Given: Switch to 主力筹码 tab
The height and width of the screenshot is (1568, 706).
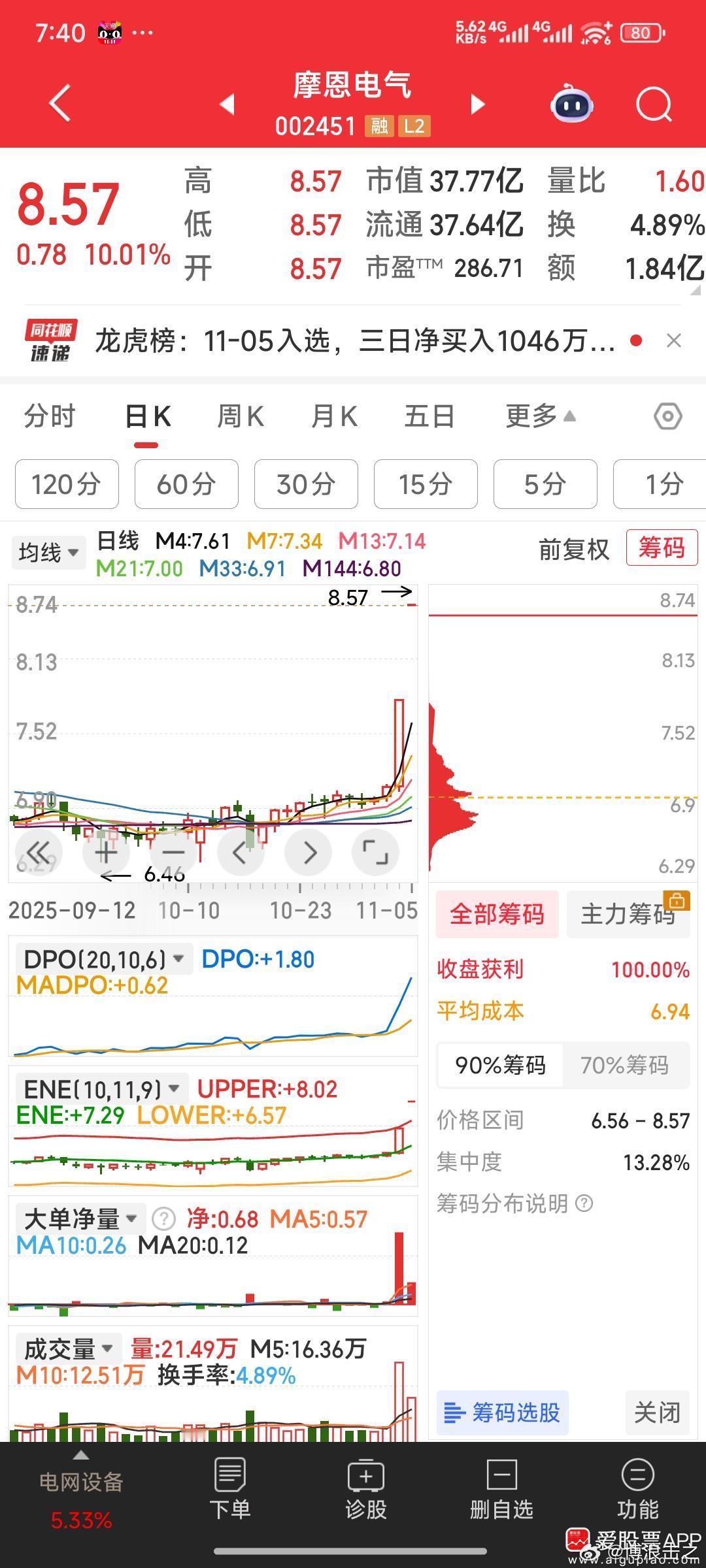Looking at the screenshot, I should point(628,914).
